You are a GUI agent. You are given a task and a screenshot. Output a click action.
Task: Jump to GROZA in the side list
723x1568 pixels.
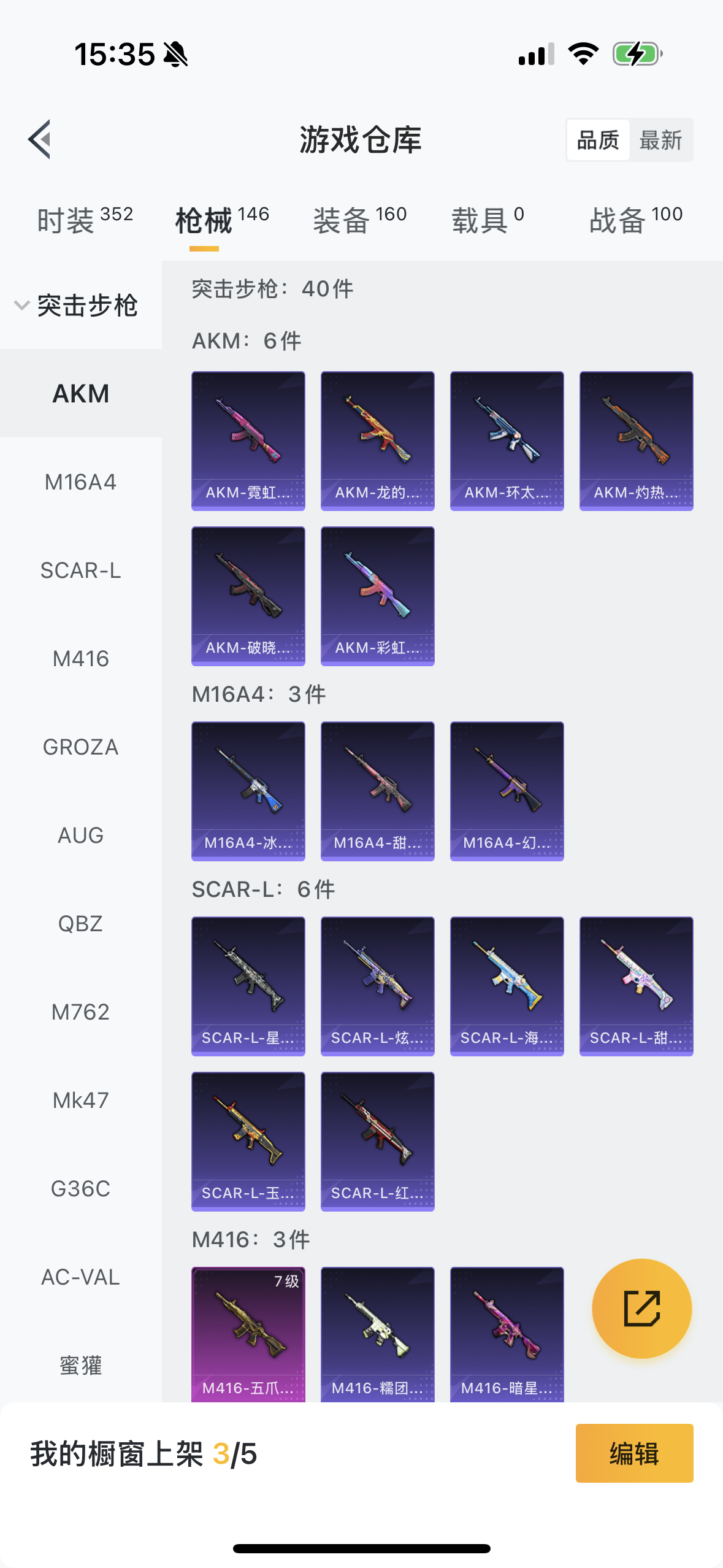click(81, 747)
